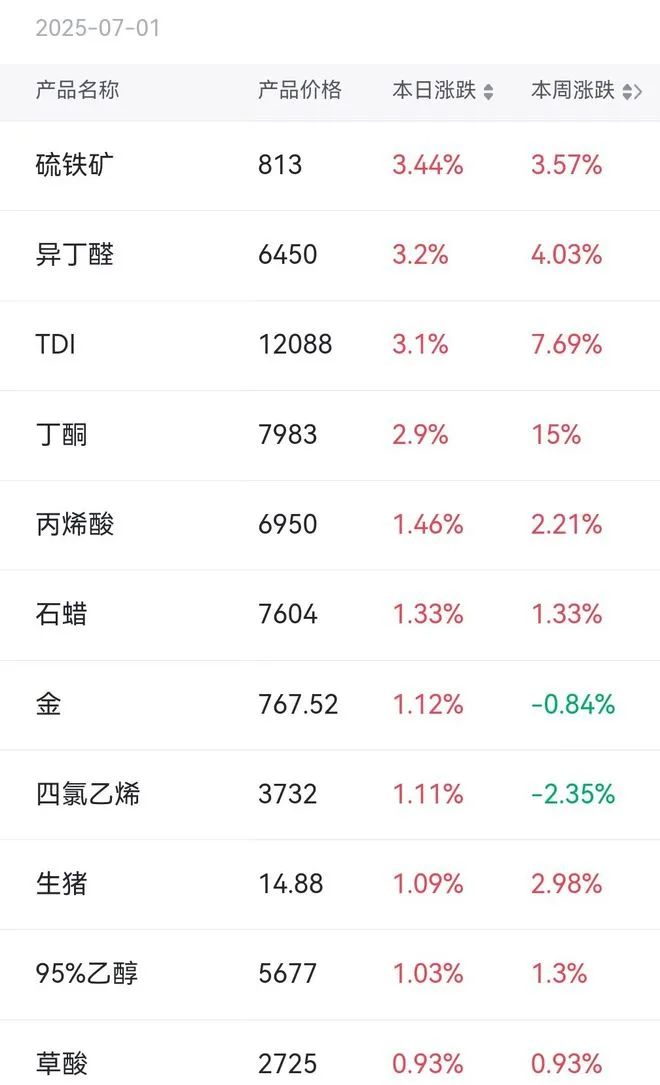Open the 金 product row
The image size is (660, 1085).
(330, 706)
